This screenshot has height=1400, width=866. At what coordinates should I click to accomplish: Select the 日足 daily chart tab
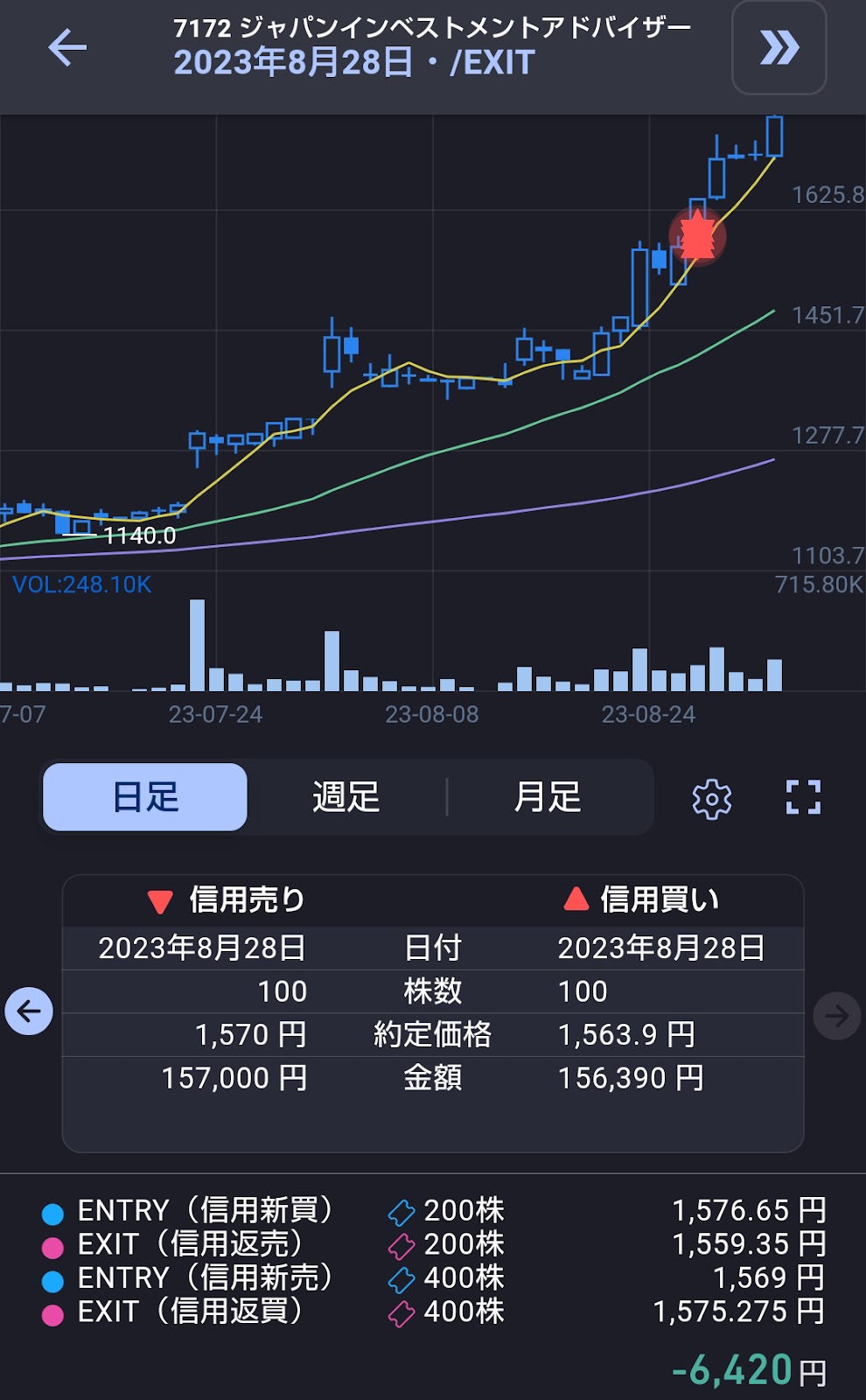pyautogui.click(x=145, y=797)
